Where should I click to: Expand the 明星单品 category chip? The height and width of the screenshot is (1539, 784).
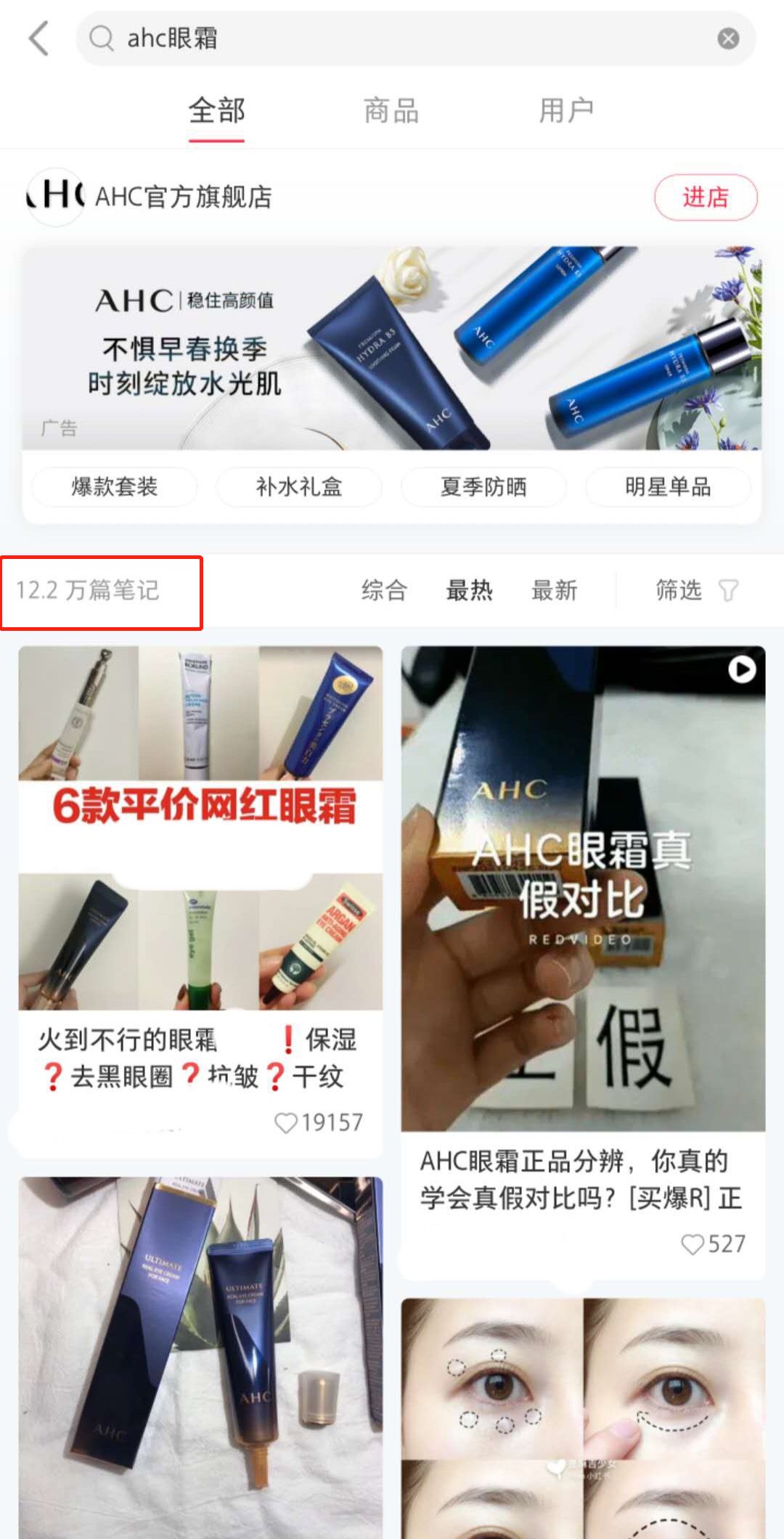point(669,487)
